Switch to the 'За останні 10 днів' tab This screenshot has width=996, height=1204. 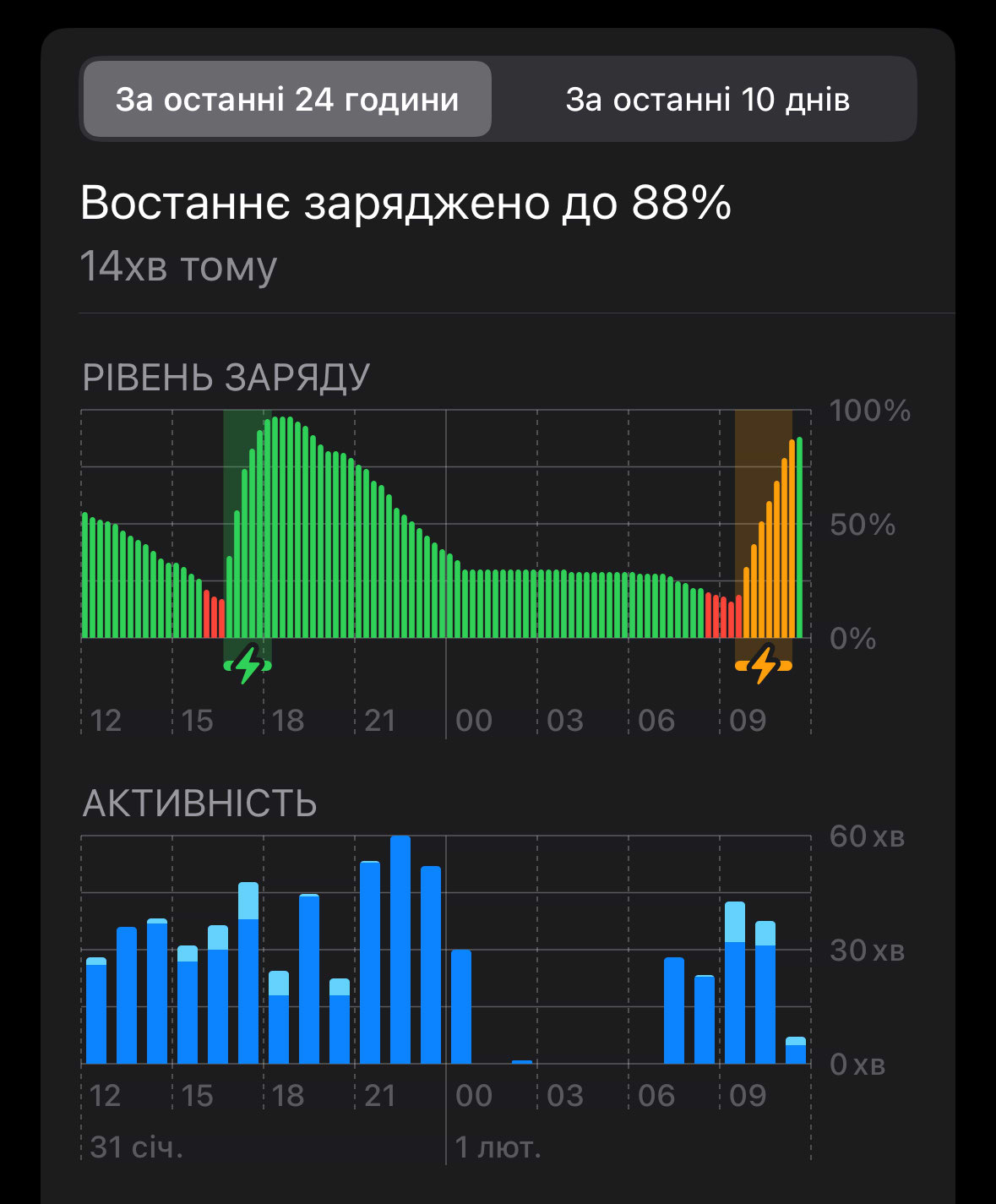707,100
